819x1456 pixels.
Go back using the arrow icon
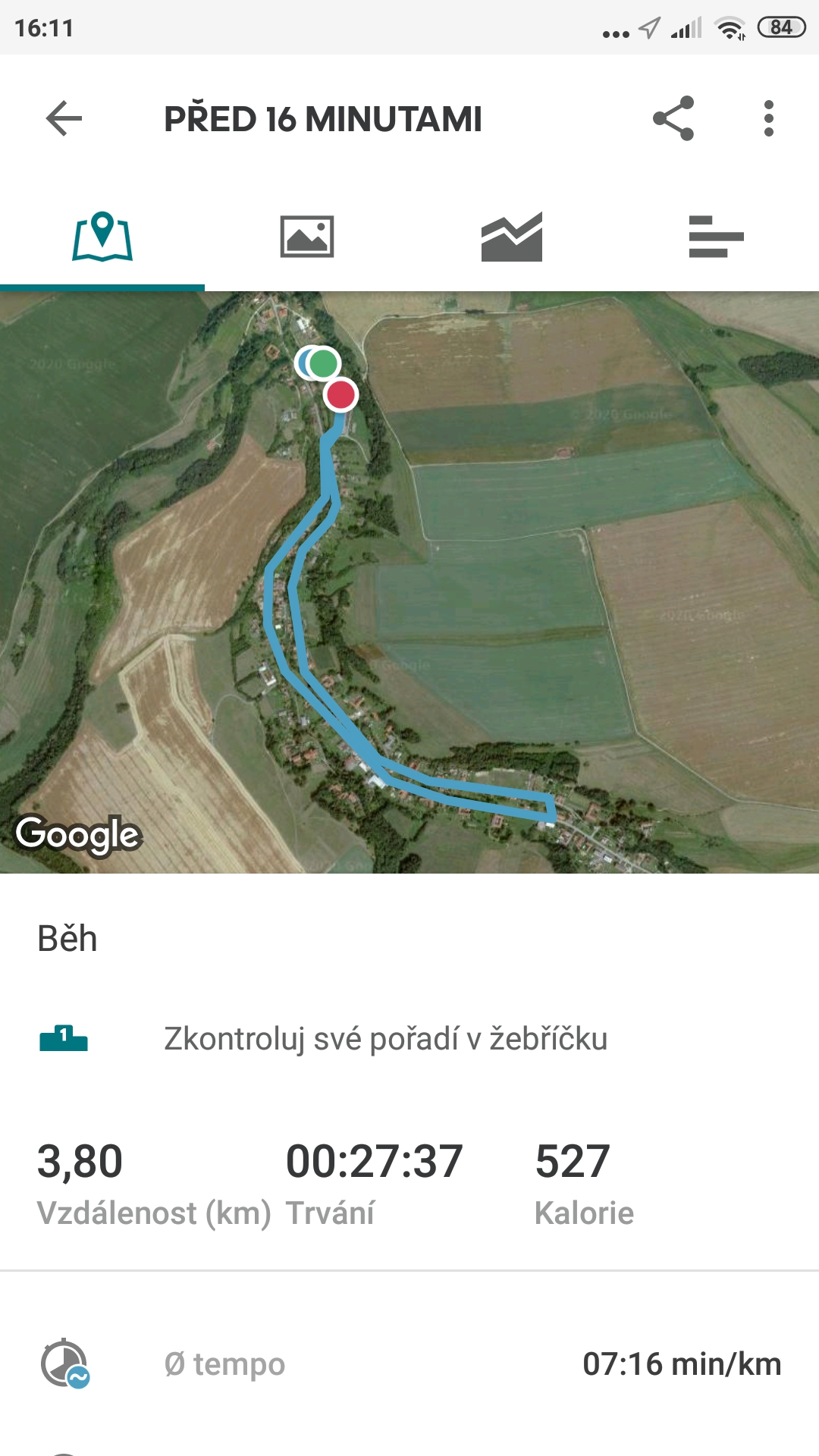tap(64, 119)
